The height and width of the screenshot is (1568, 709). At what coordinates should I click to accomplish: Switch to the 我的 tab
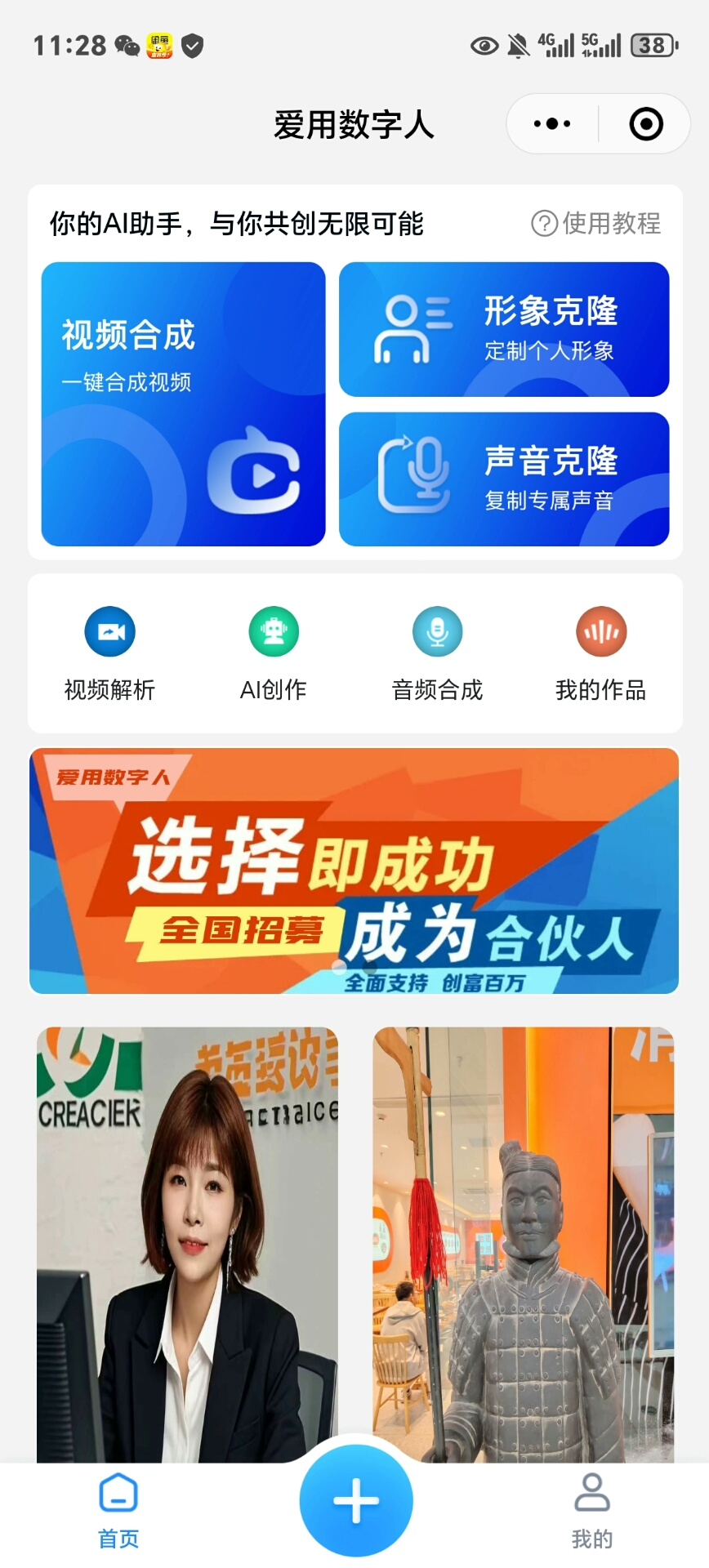[x=592, y=1511]
